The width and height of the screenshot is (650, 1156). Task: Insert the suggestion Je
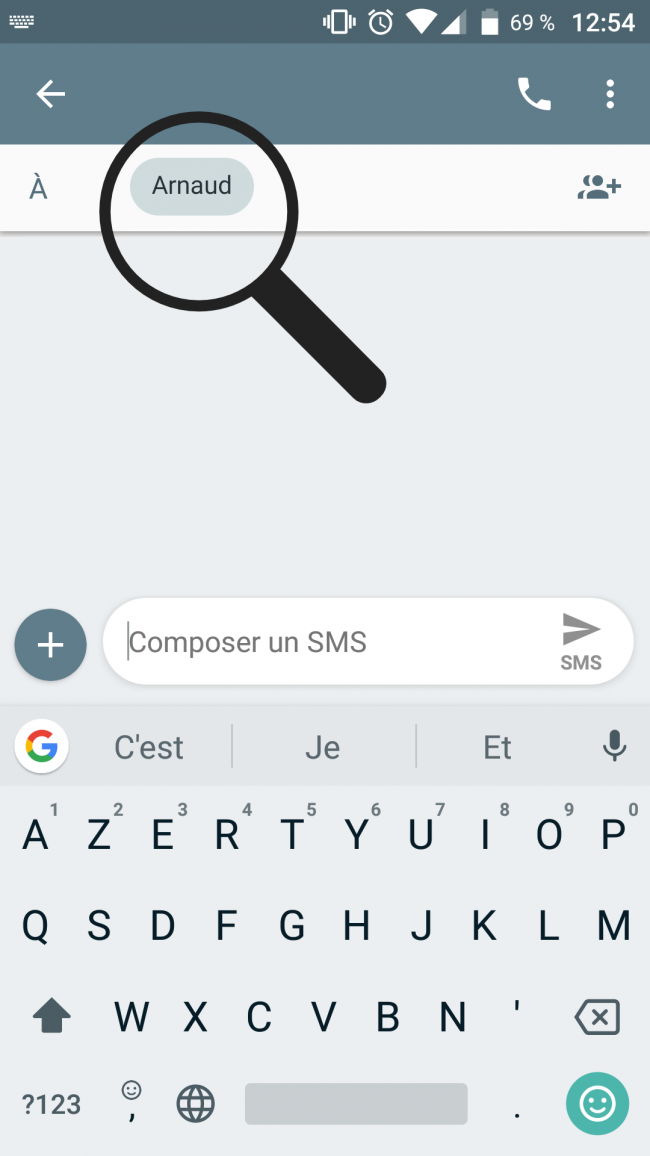click(x=323, y=747)
